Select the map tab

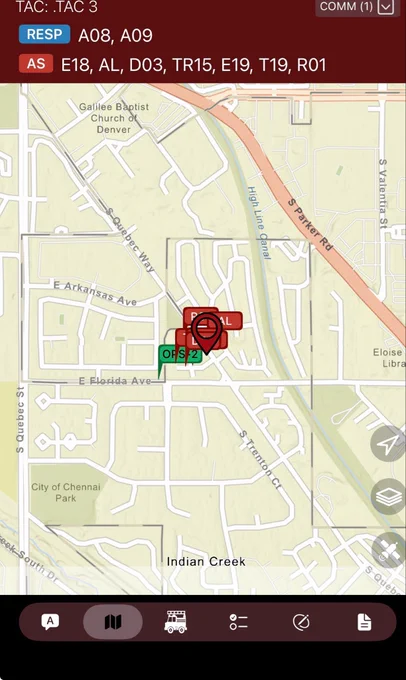(113, 622)
